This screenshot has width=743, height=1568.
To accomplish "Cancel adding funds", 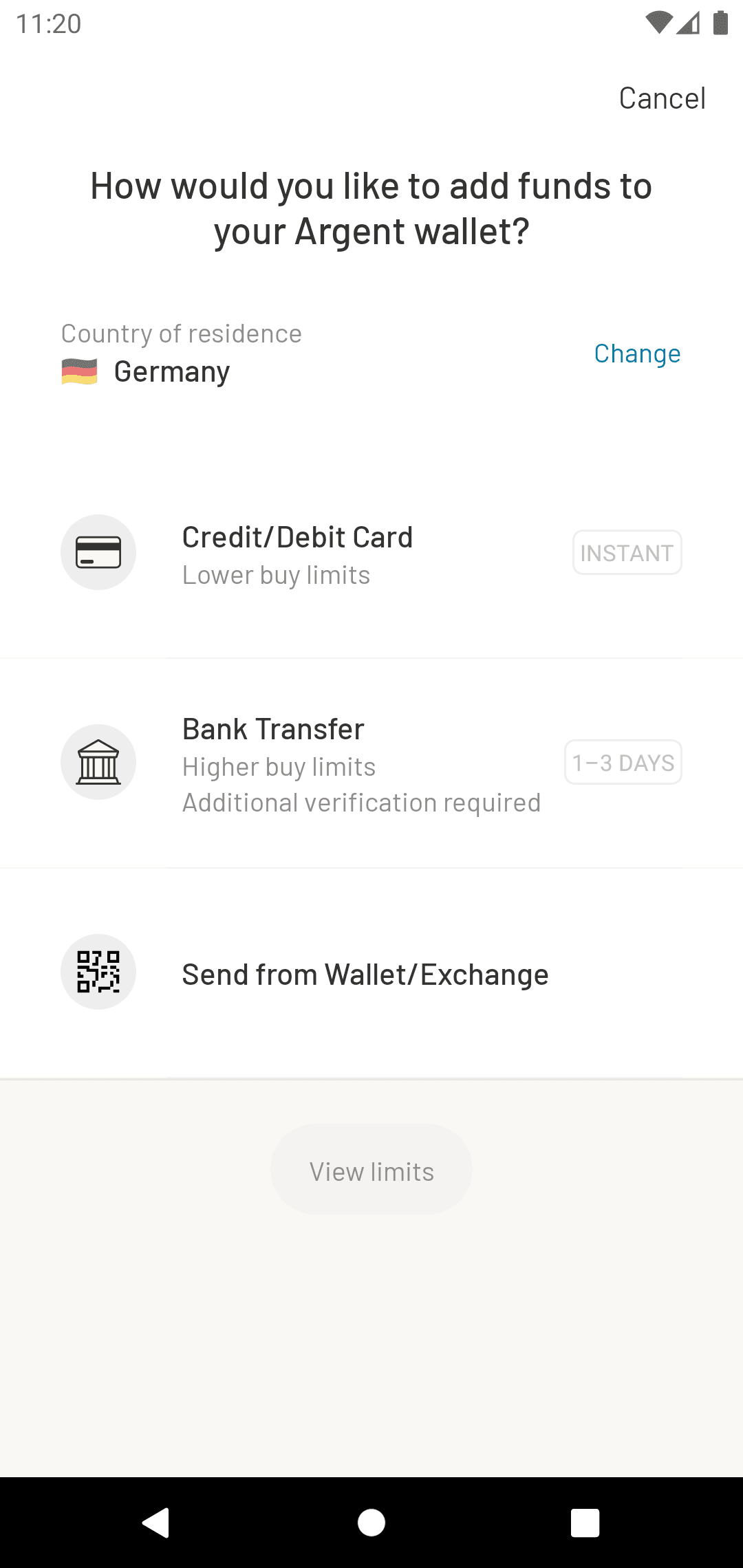I will point(662,98).
